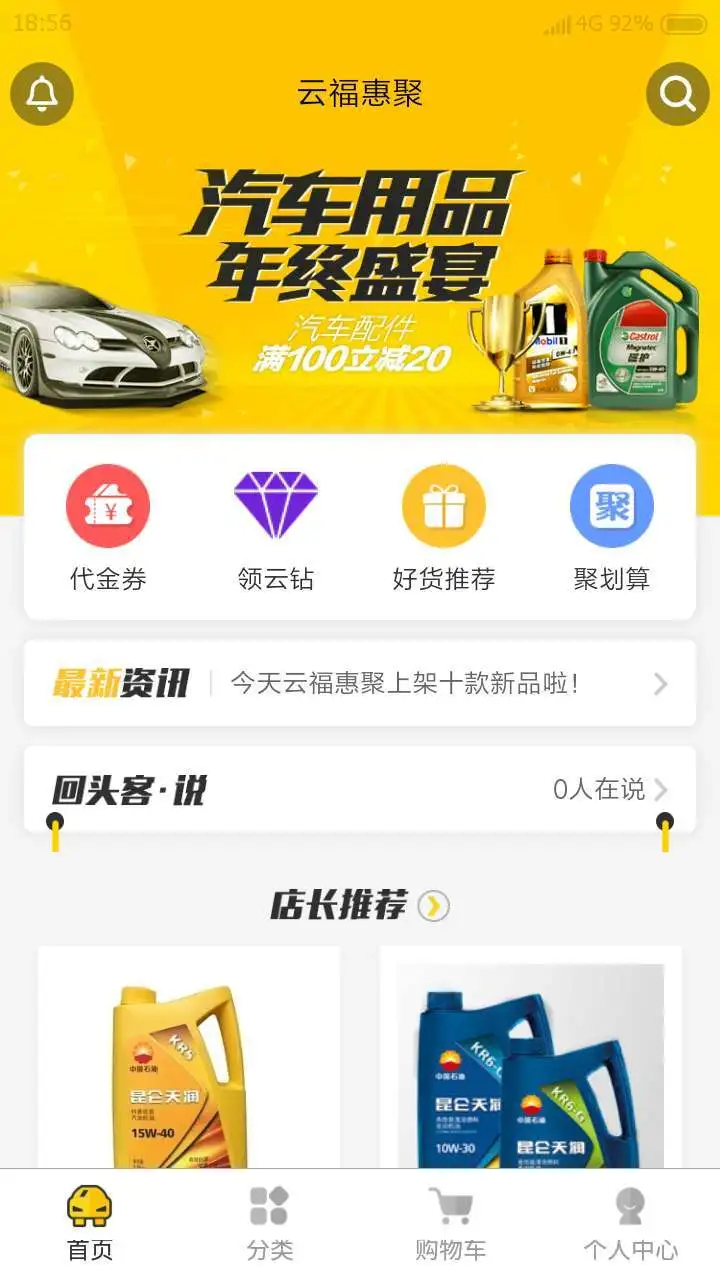The width and height of the screenshot is (720, 1280).
Task: Tap the 领云钻 diamond icon
Action: click(276, 506)
